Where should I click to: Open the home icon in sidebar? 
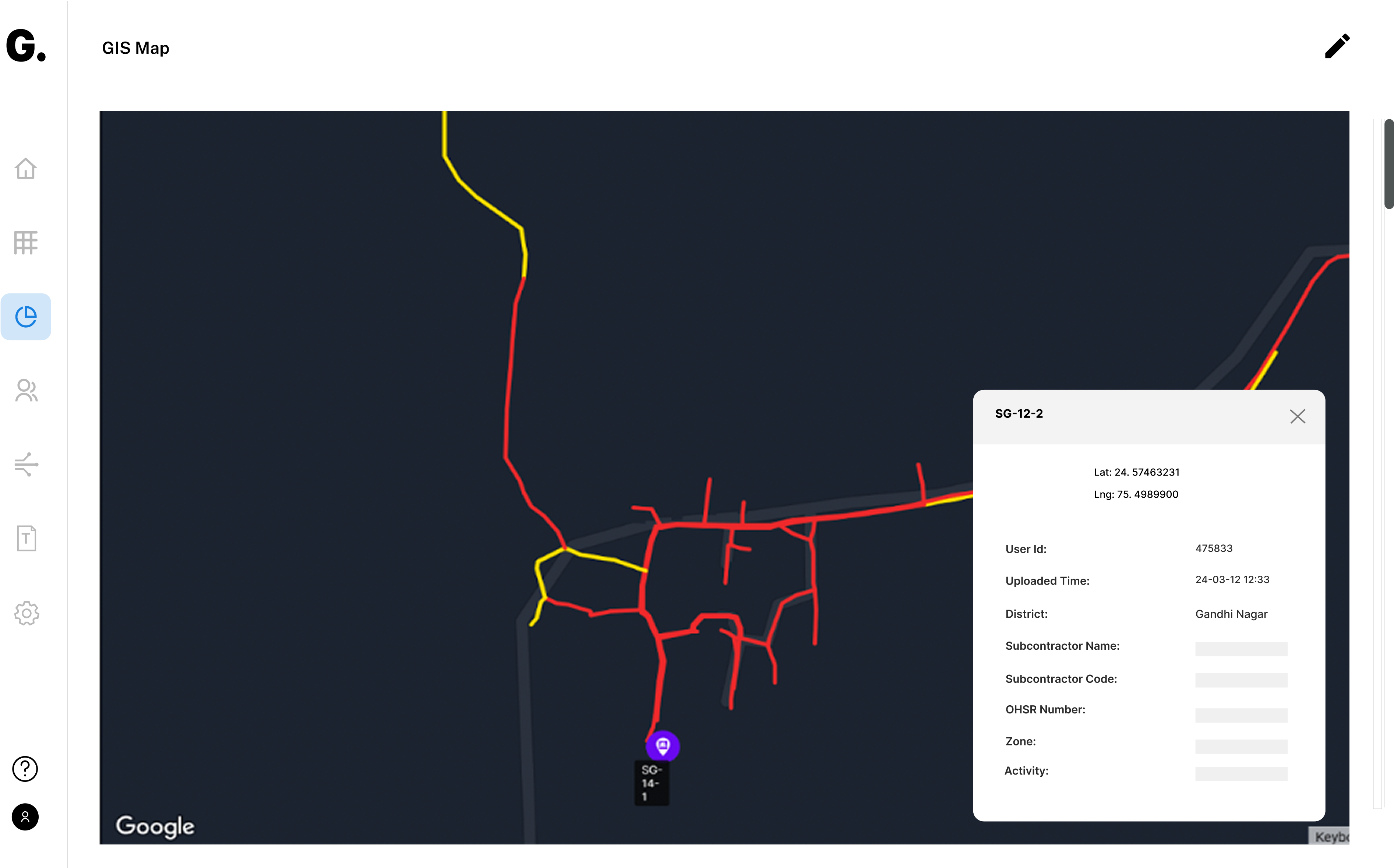point(26,169)
